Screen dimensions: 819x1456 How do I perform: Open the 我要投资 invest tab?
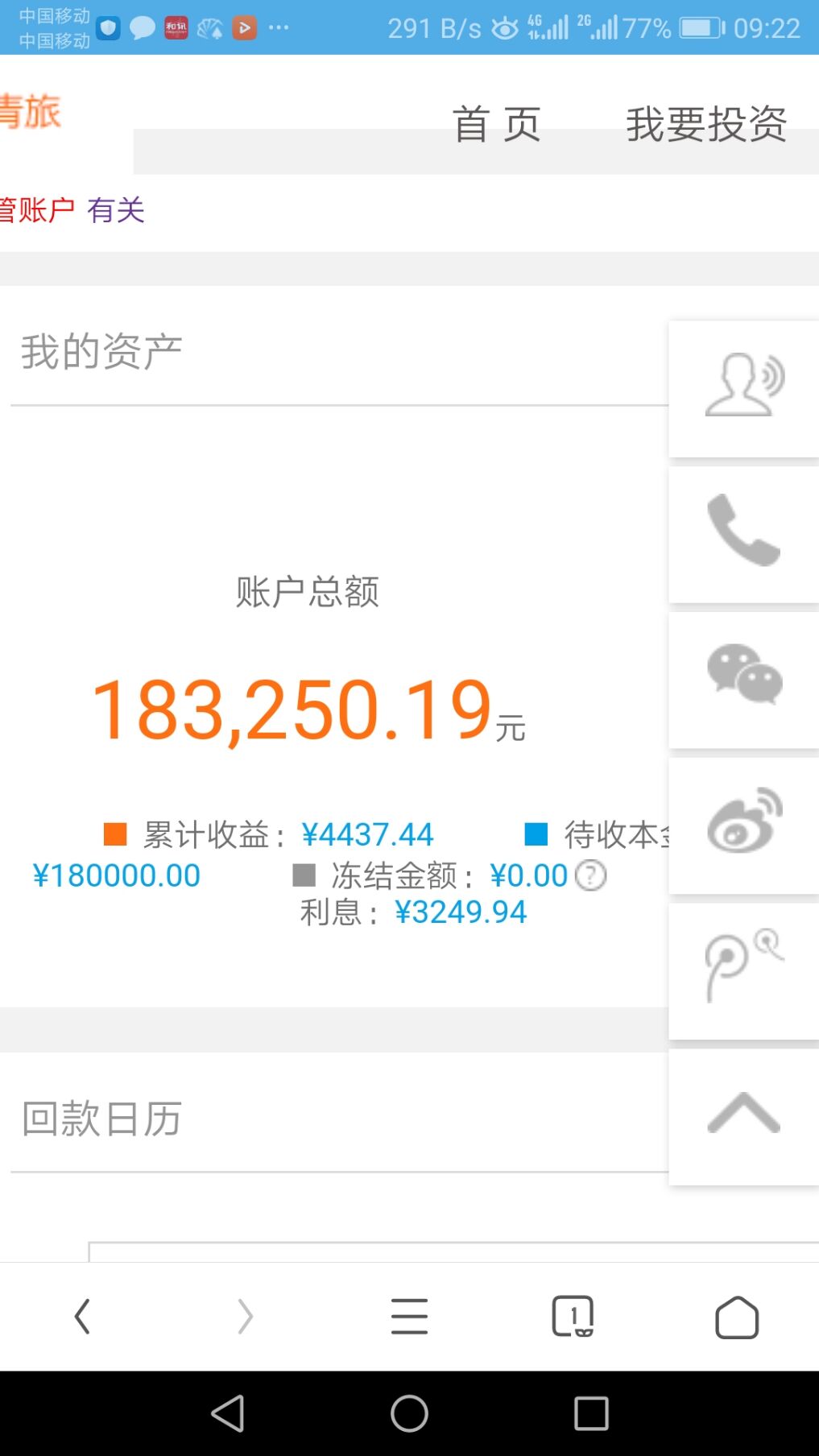(705, 125)
